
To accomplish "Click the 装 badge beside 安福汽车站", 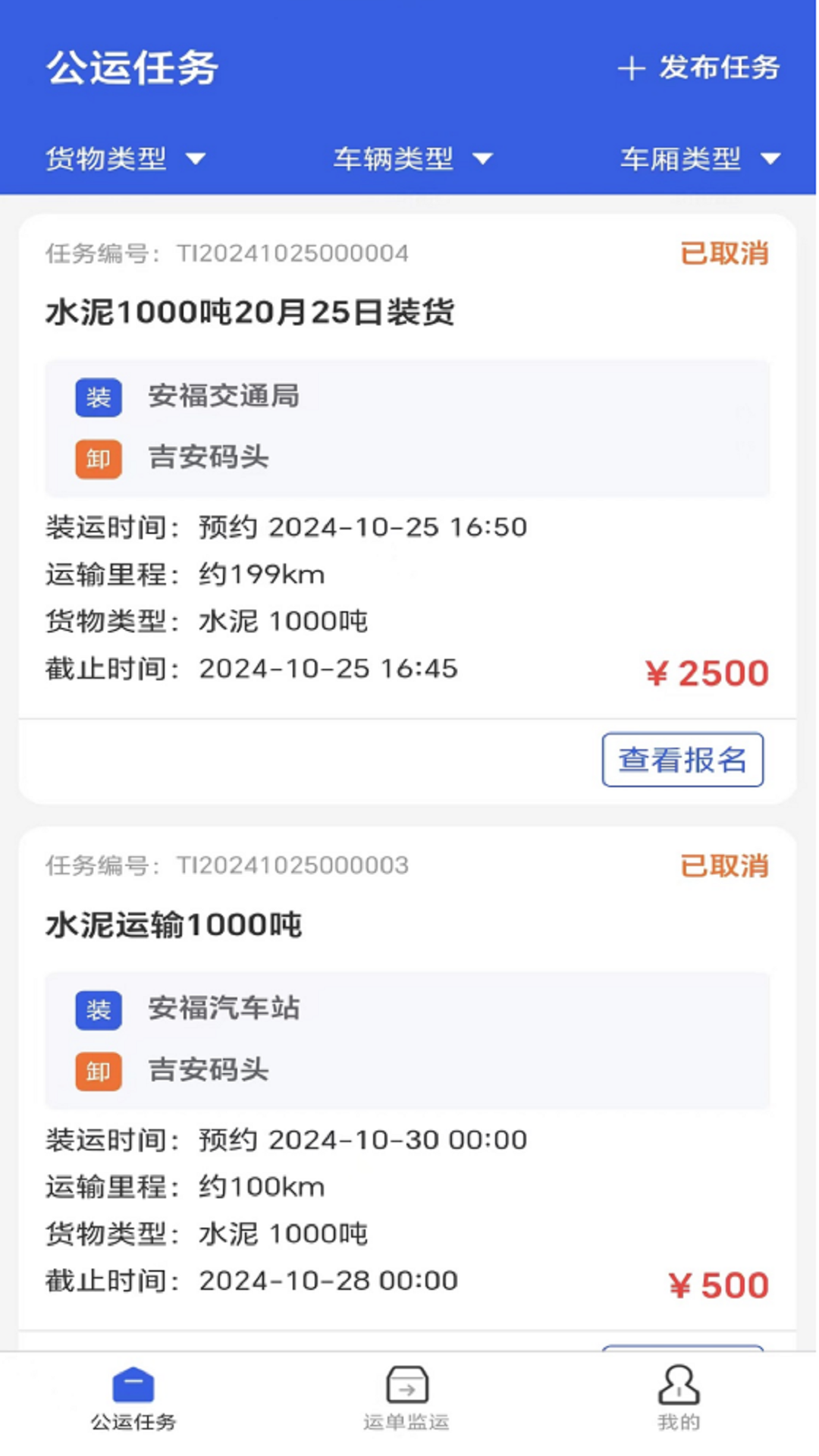I will [x=97, y=1009].
